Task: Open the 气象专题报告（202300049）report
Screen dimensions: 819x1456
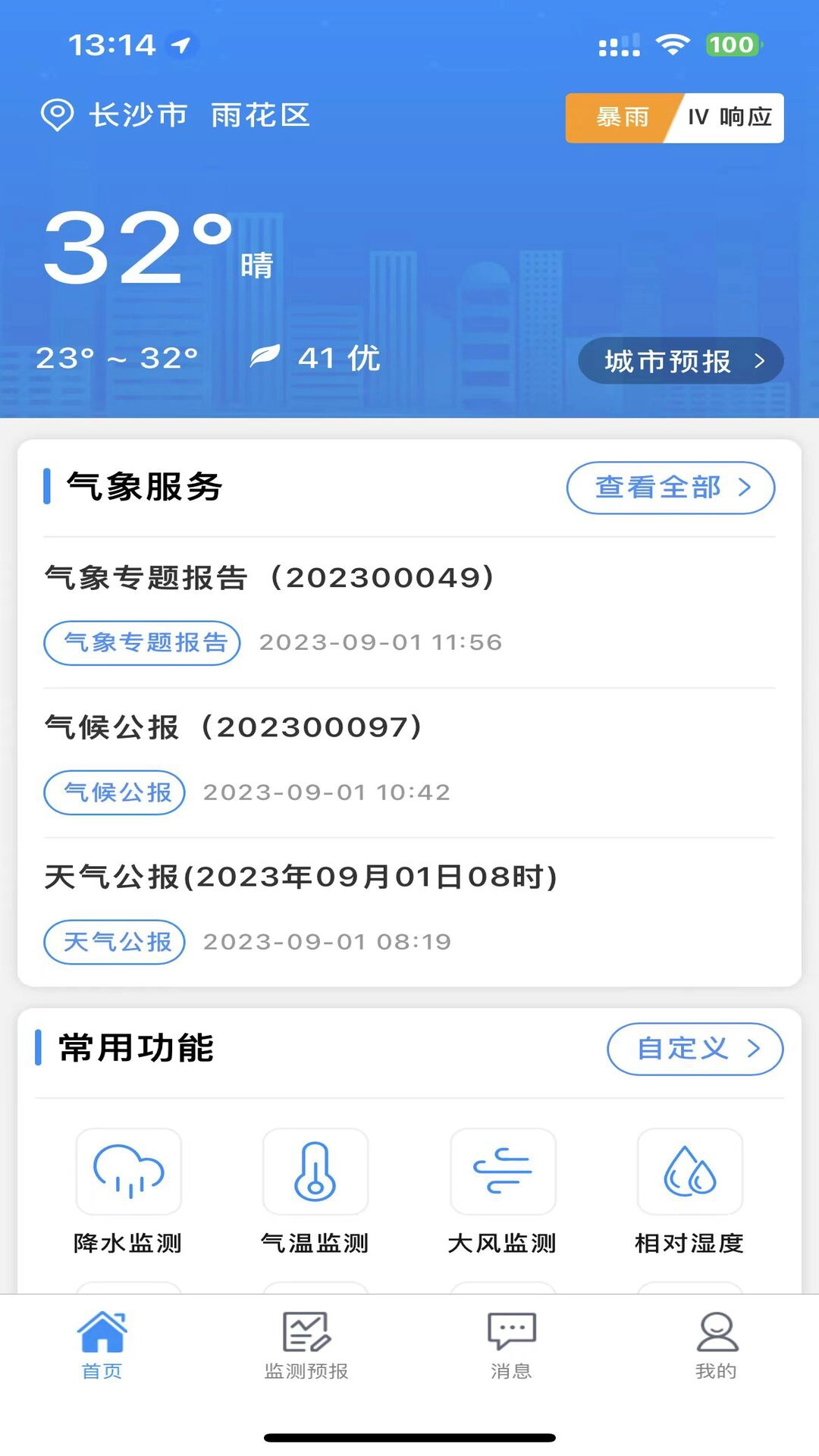Action: pyautogui.click(x=269, y=577)
